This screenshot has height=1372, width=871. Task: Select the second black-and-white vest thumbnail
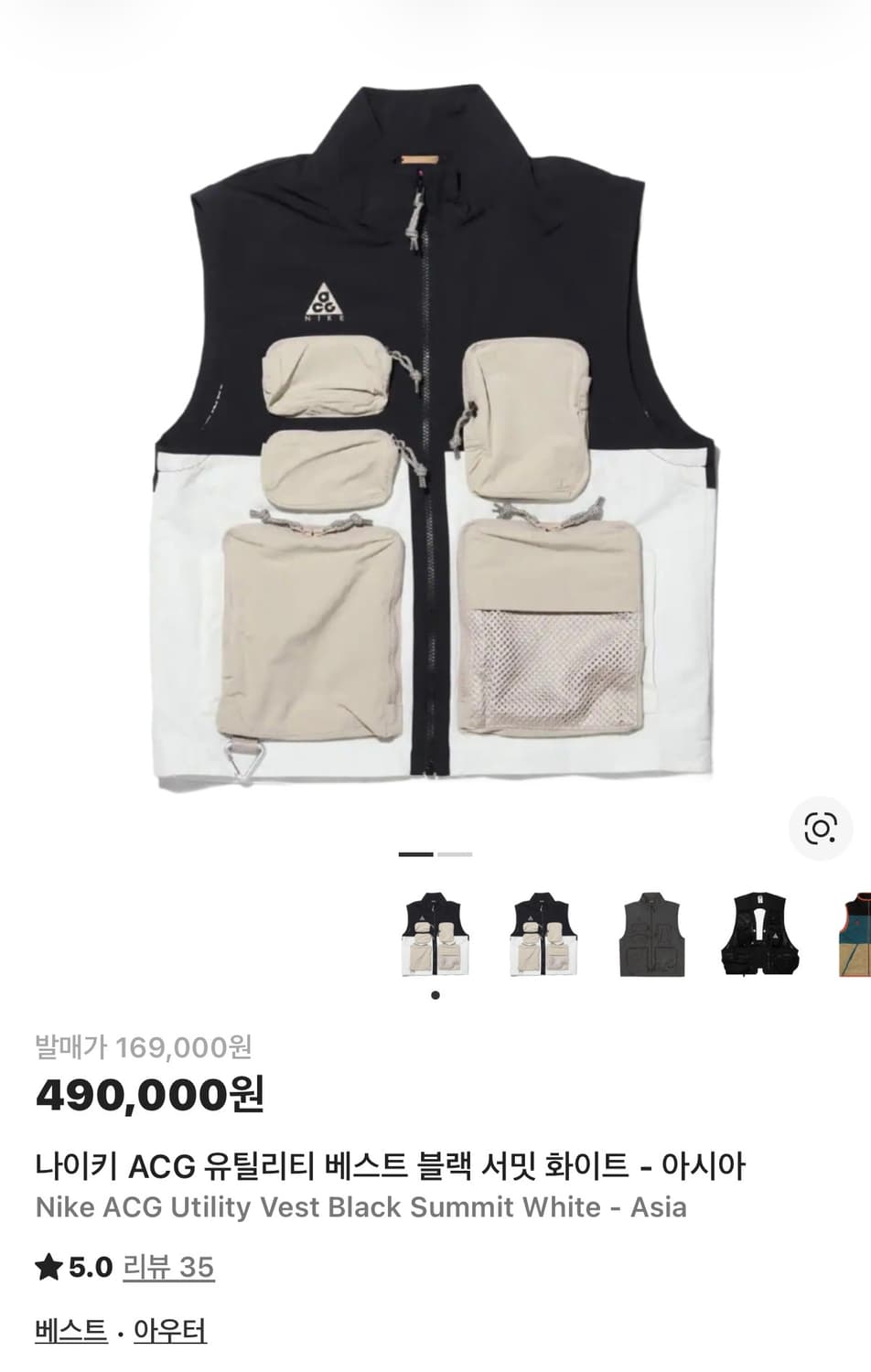coord(543,931)
